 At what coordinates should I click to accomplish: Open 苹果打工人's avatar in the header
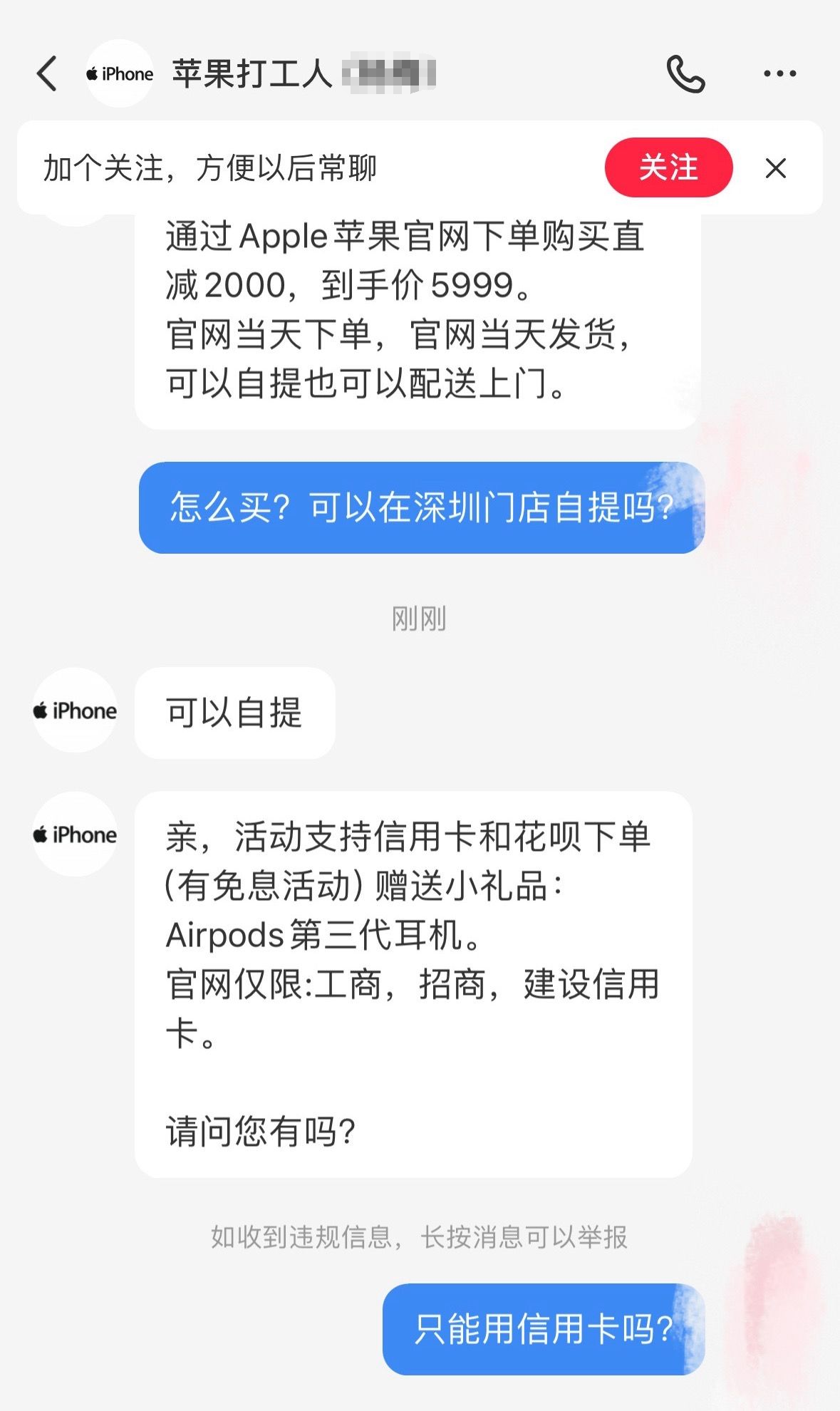(x=120, y=73)
